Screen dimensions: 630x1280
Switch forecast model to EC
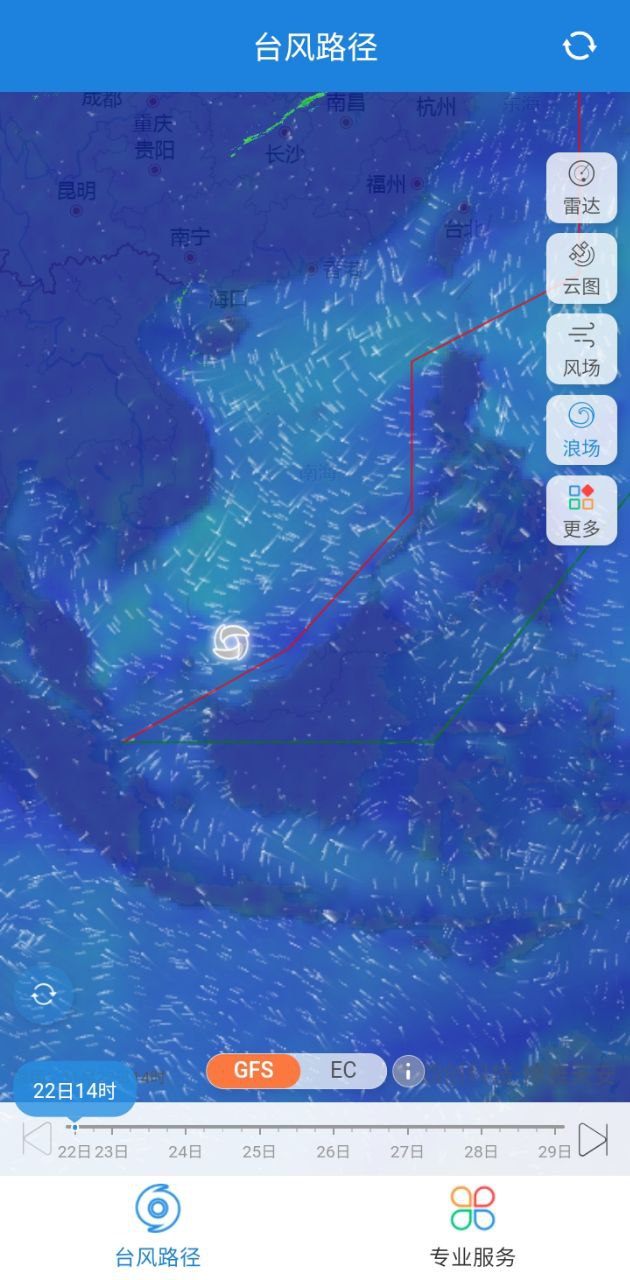click(x=343, y=1070)
